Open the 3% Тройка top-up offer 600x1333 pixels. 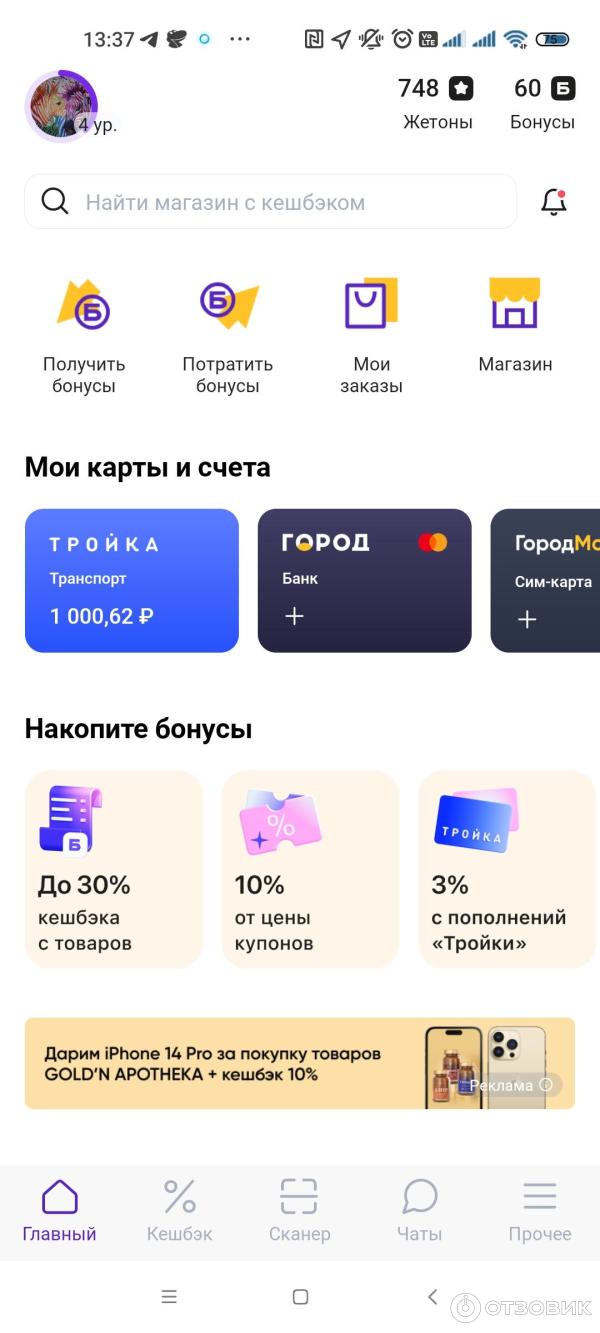pos(506,869)
